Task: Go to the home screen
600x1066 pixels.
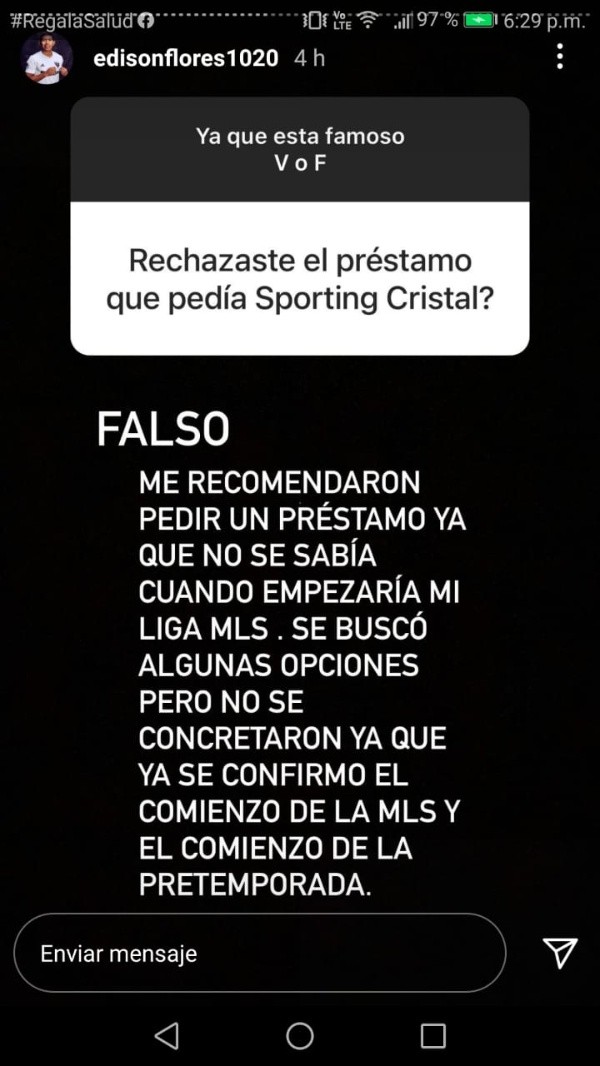Action: (300, 1035)
